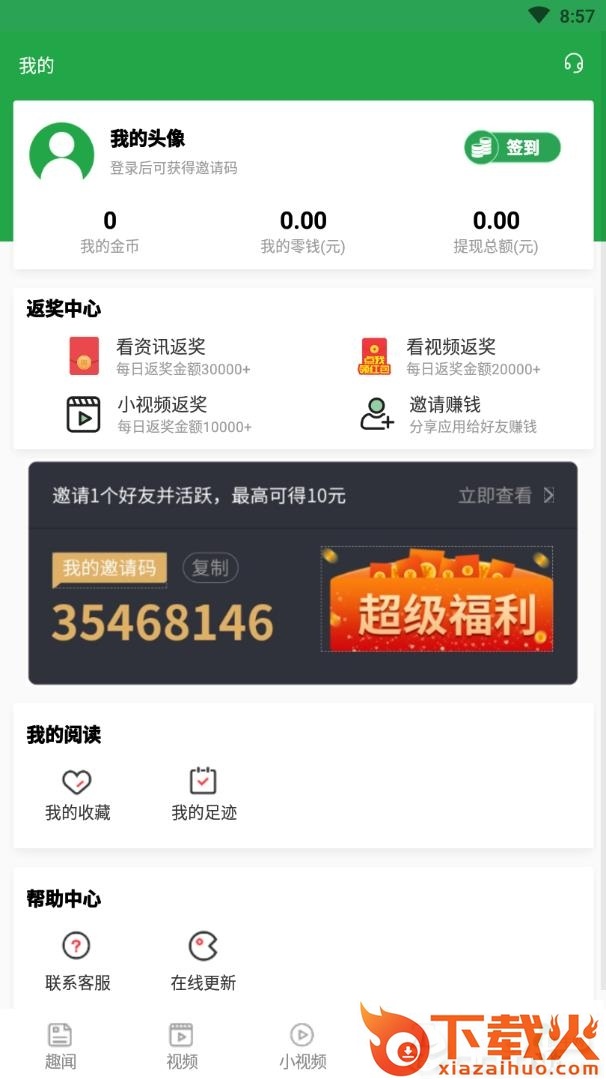The image size is (606, 1080).
Task: Open 提现总额 withdrawal total
Action: pyautogui.click(x=496, y=231)
